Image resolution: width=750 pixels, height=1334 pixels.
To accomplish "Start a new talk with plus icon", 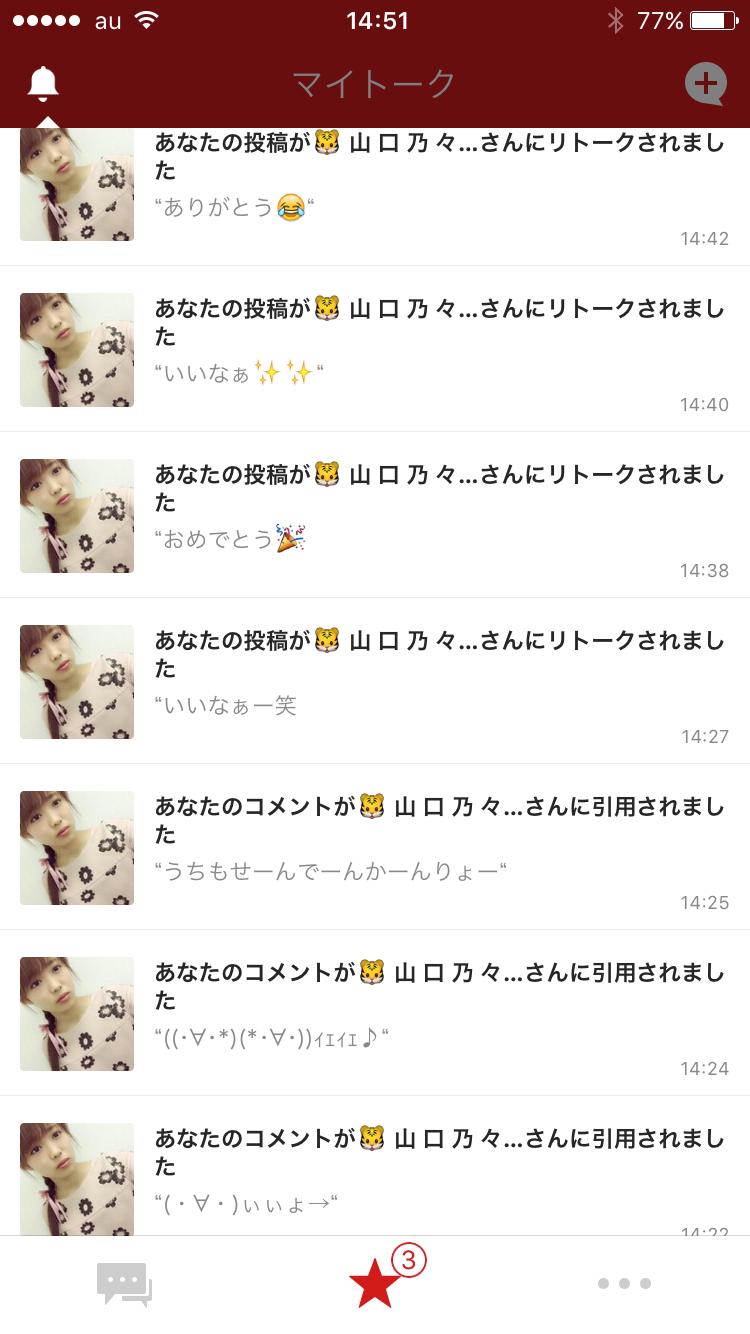I will (x=705, y=84).
